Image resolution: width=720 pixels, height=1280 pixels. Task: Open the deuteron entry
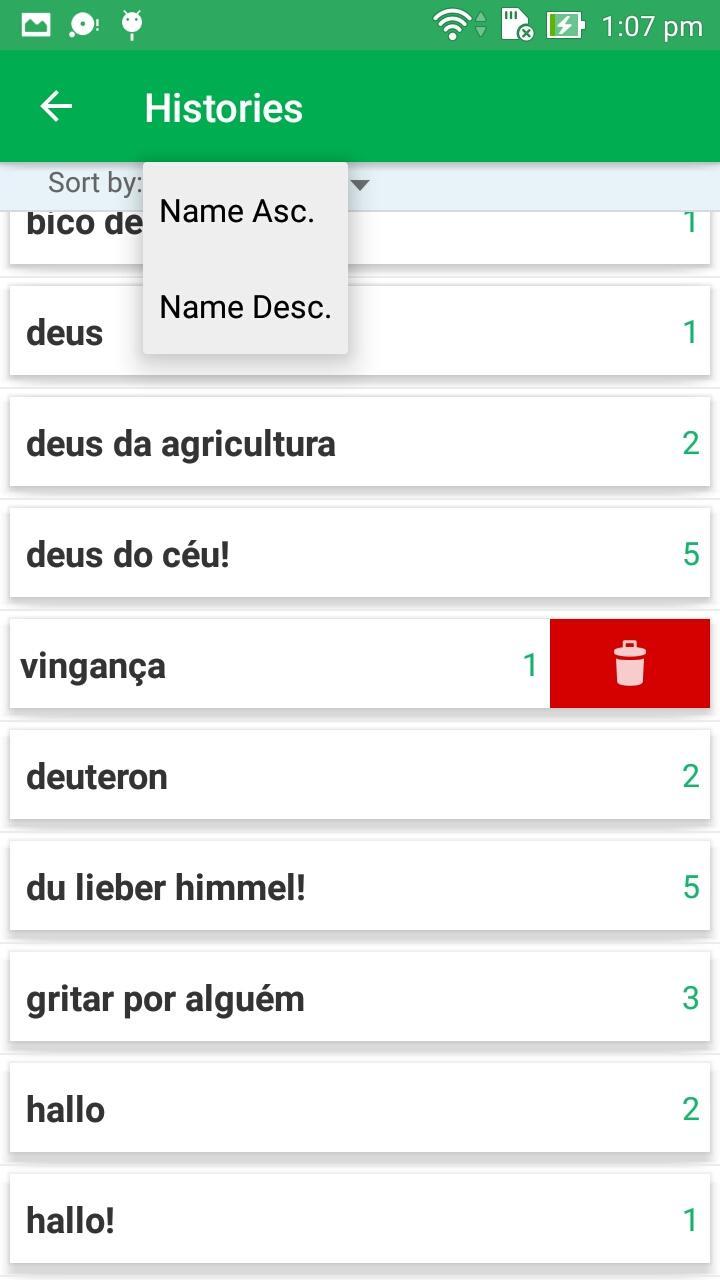coord(360,775)
